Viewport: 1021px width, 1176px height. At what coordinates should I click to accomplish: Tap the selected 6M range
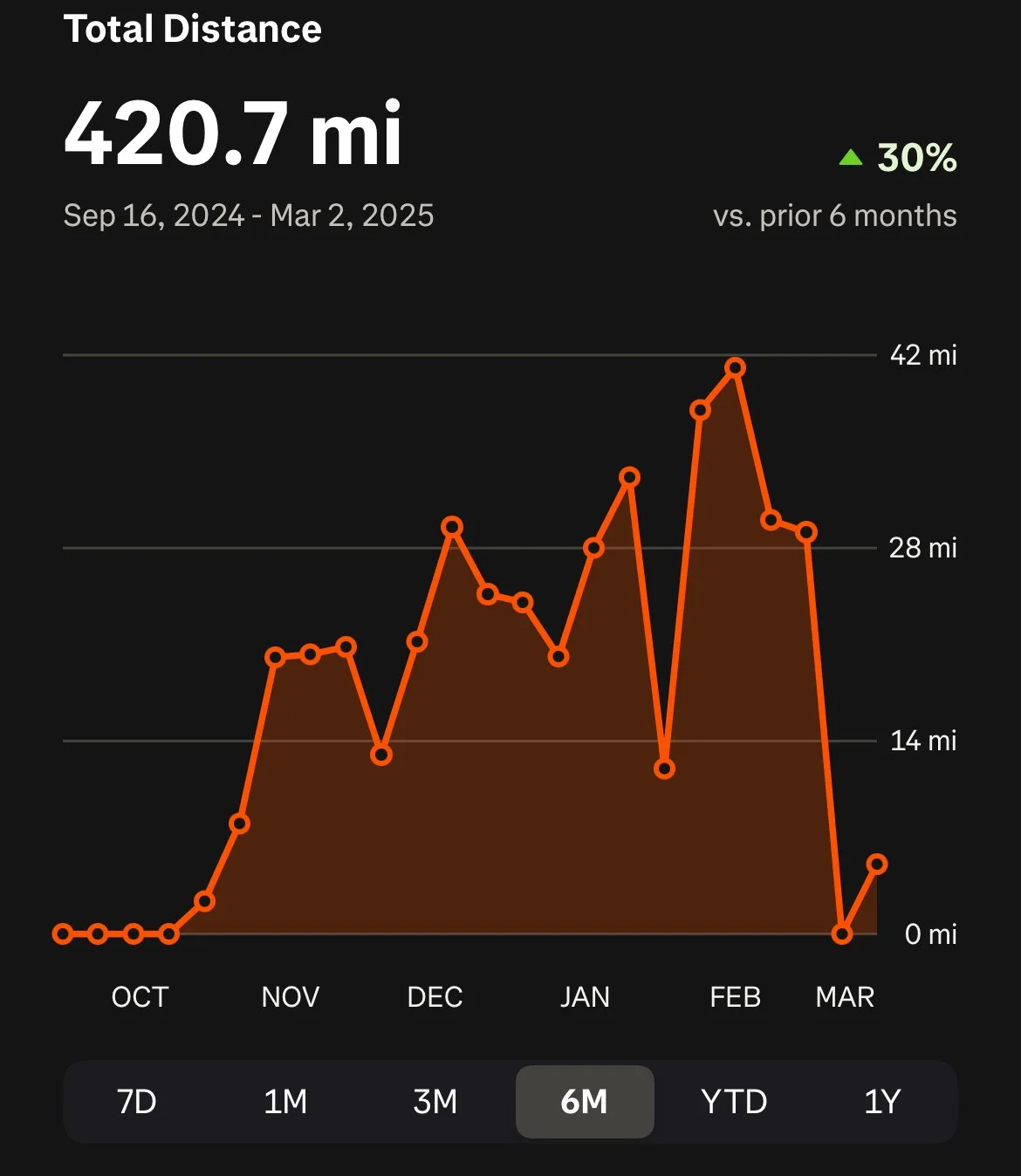[584, 1102]
